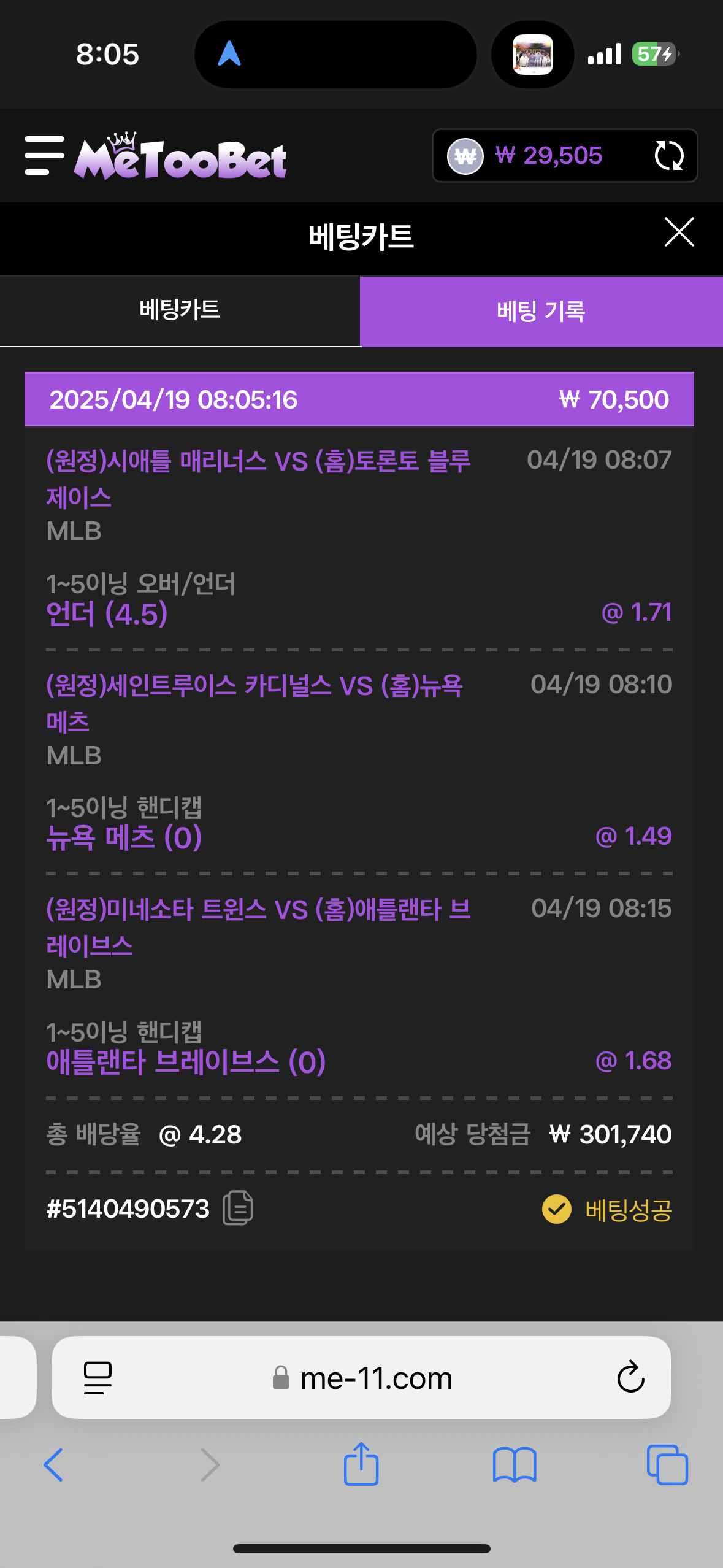Select the 베팅 기록 tab
The height and width of the screenshot is (1568, 723).
[x=541, y=312]
